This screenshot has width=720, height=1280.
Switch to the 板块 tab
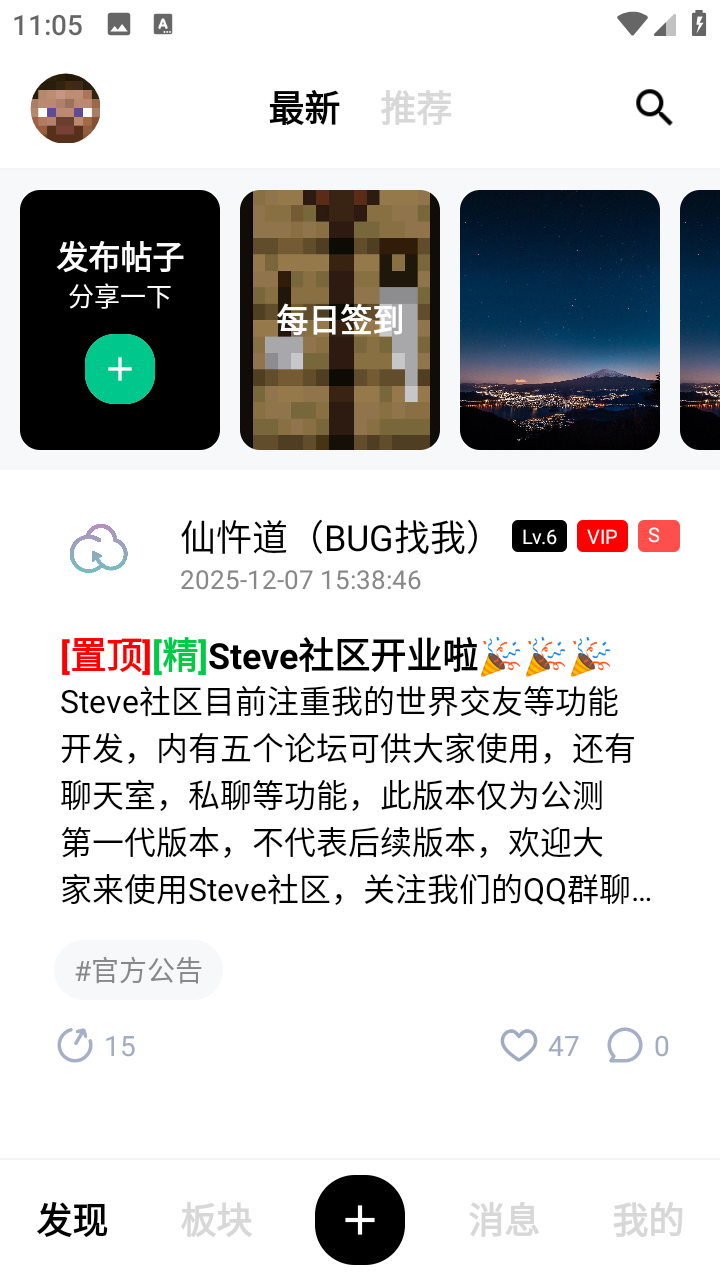tap(216, 1220)
